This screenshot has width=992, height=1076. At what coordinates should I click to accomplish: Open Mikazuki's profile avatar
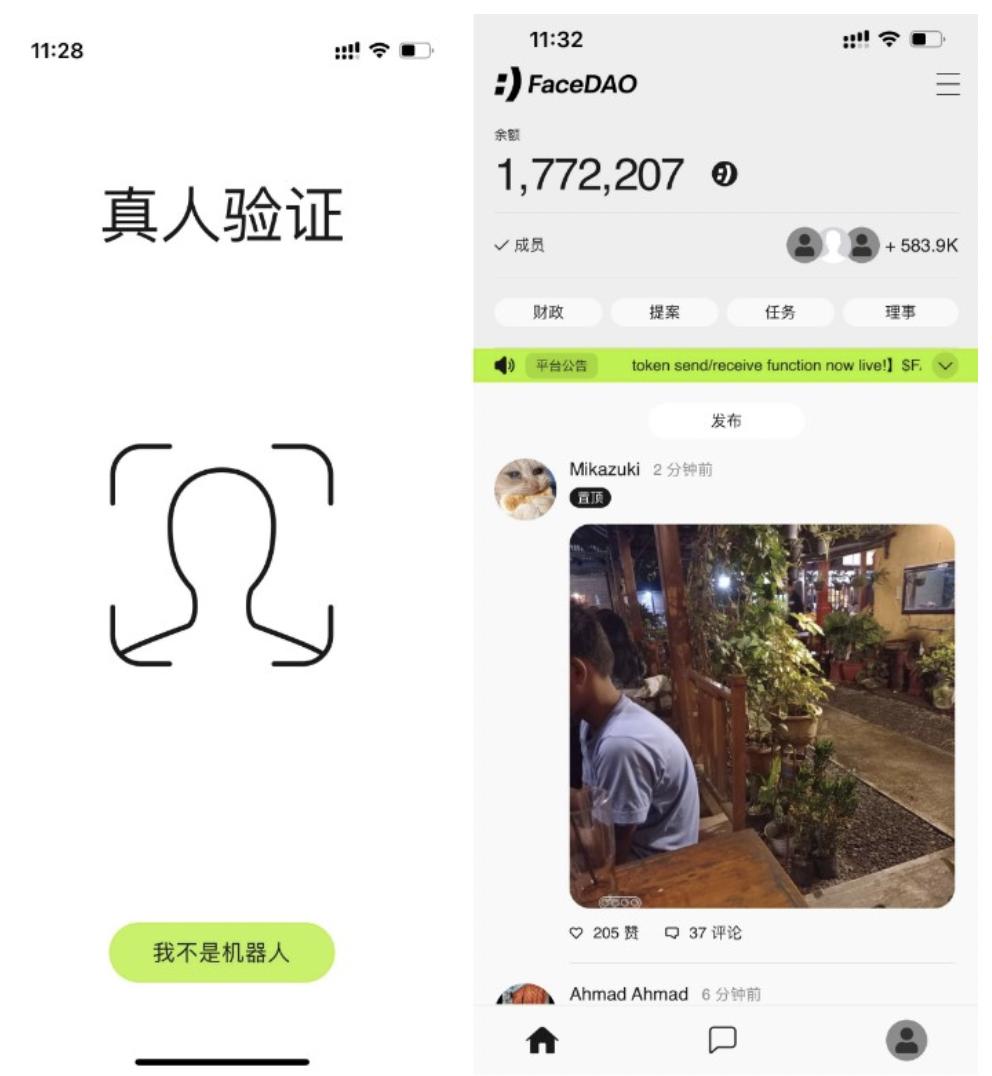point(525,489)
